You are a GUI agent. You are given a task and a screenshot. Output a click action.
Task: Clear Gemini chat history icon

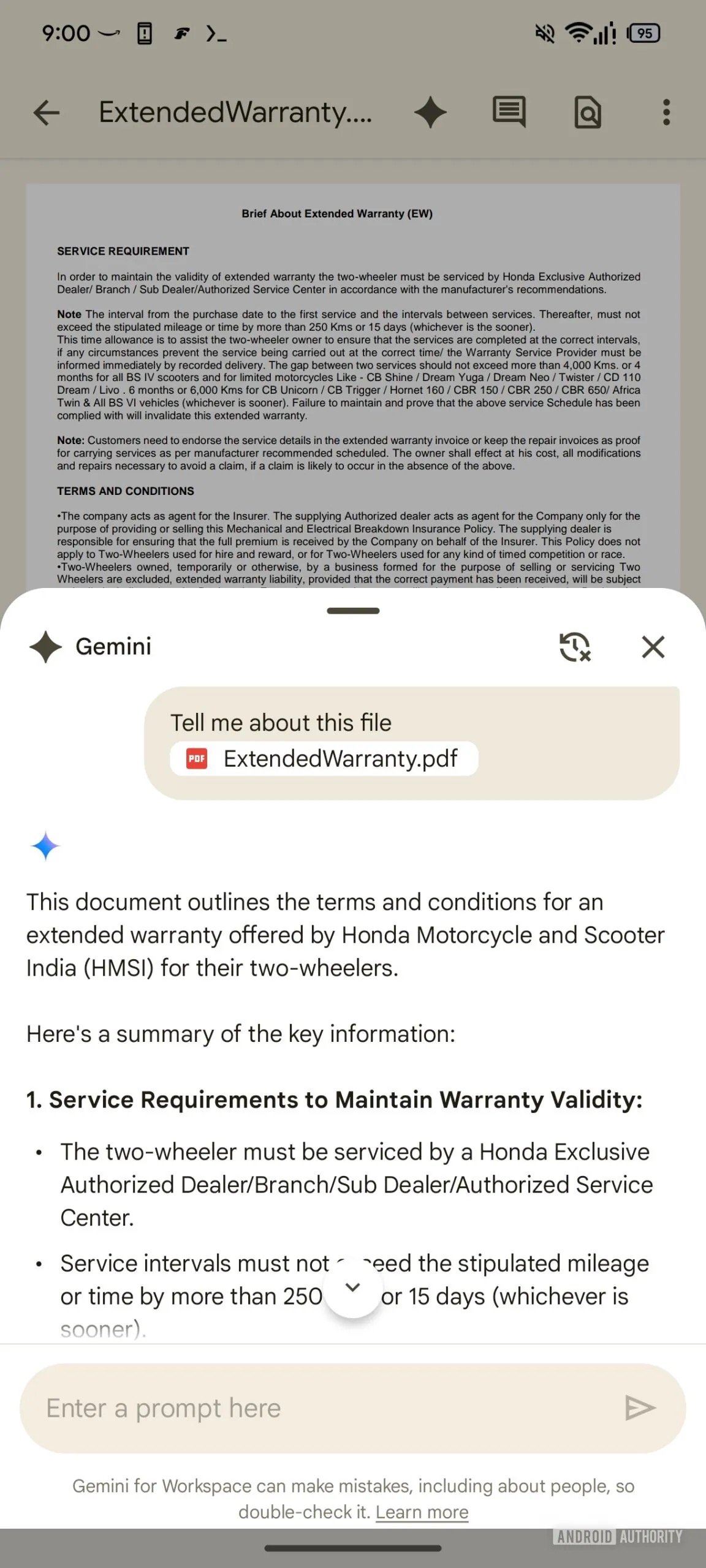(575, 647)
